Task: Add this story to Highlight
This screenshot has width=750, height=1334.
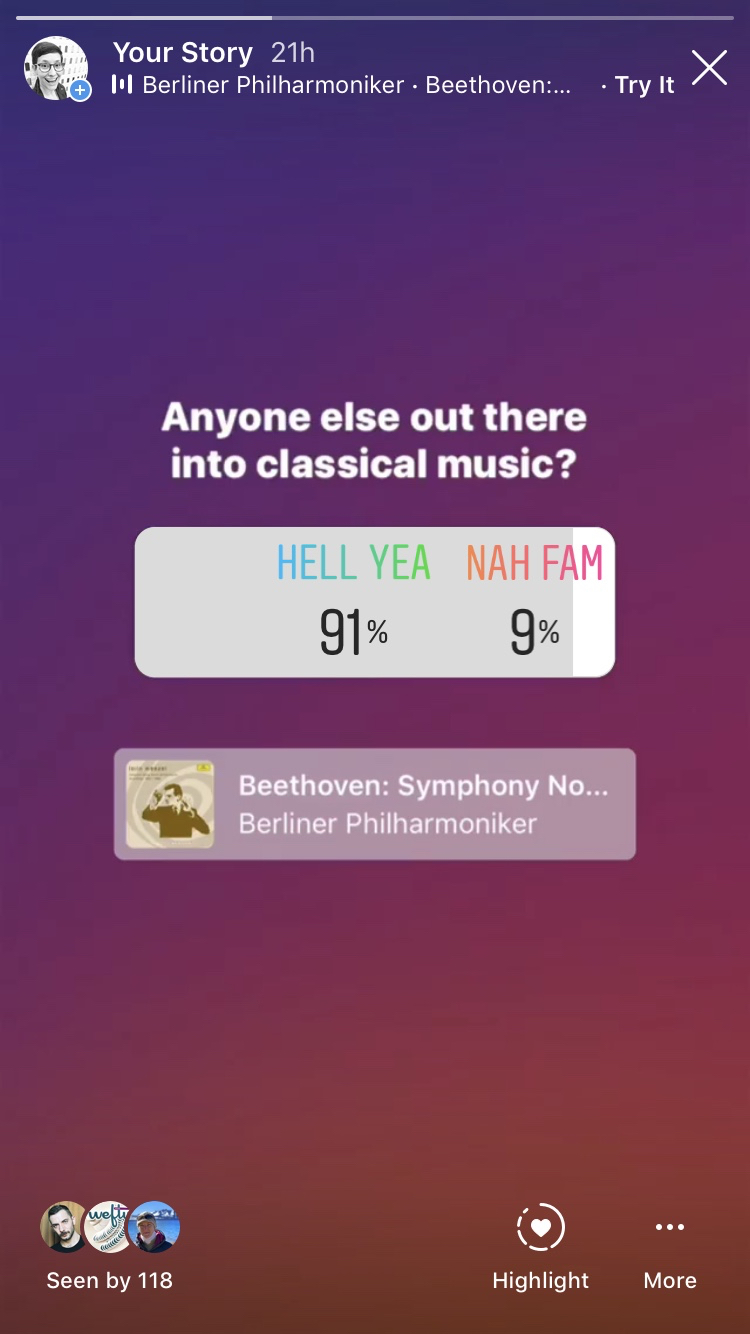Action: click(x=540, y=1245)
